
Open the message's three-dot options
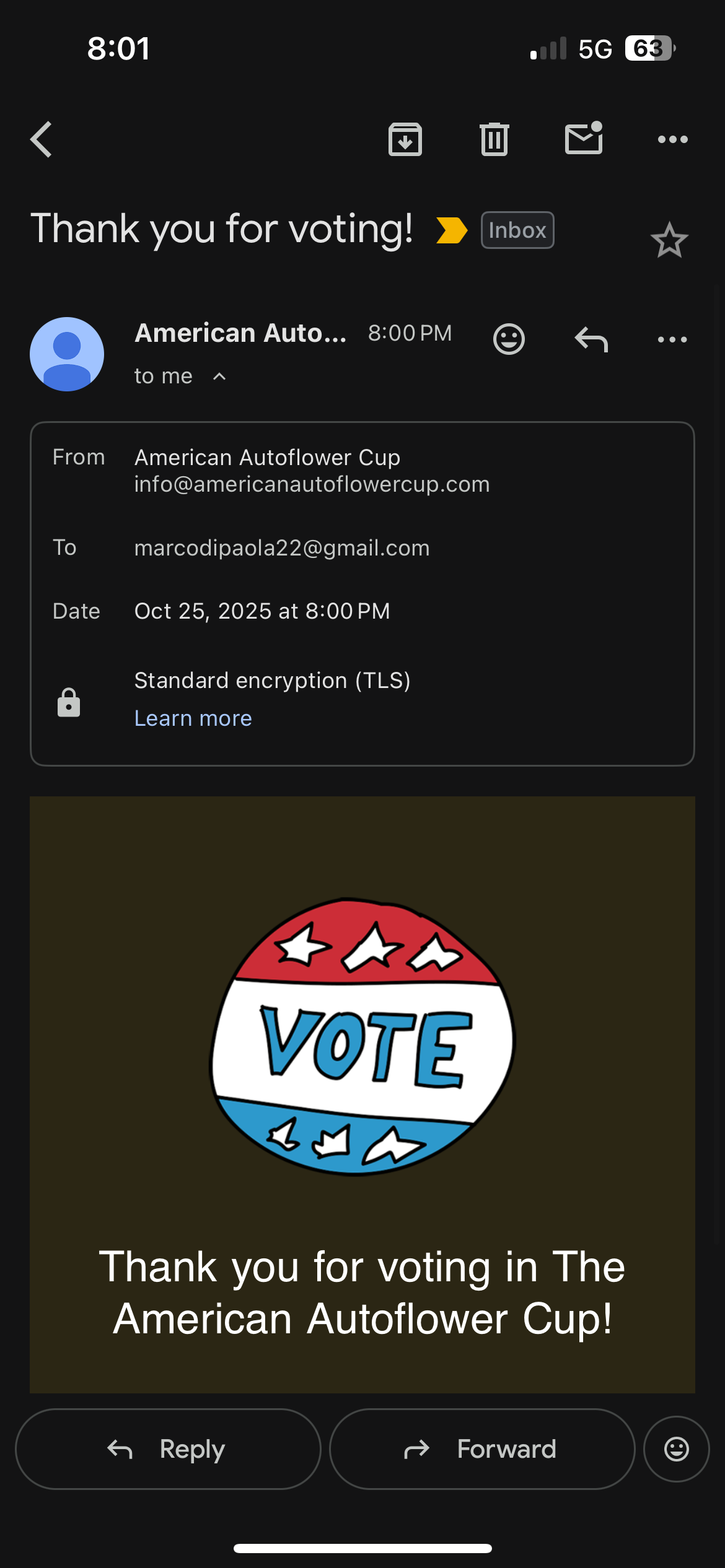[x=672, y=339]
